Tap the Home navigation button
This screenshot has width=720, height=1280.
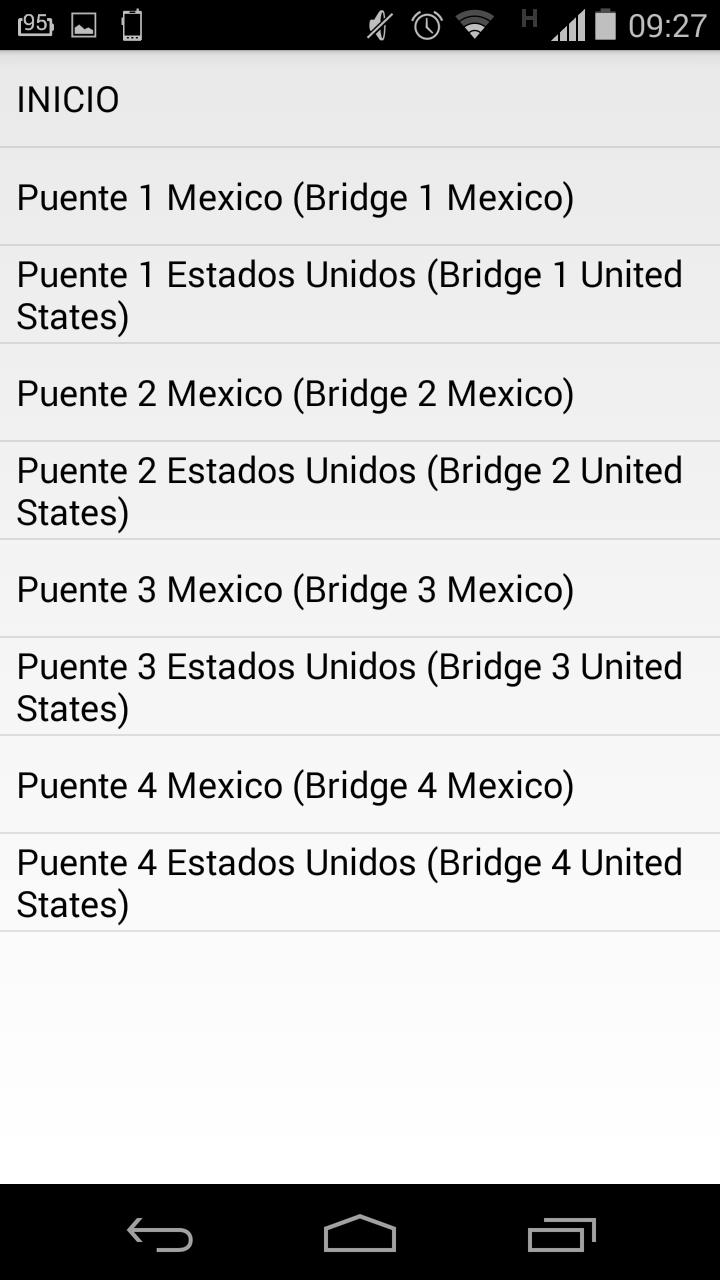pyautogui.click(x=360, y=1236)
